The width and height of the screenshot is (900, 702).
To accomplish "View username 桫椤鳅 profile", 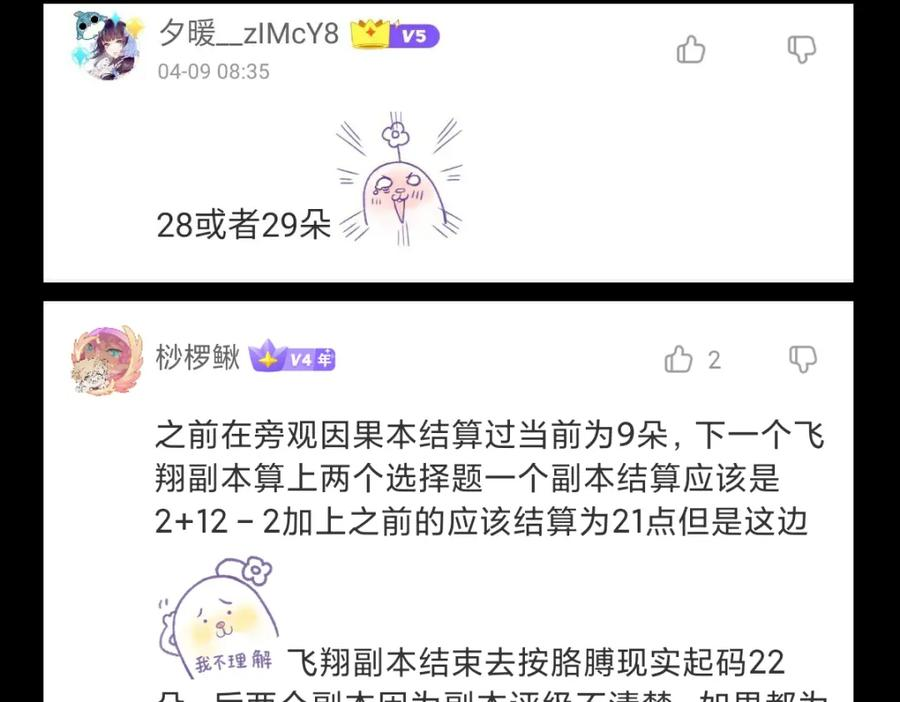I will tap(198, 358).
